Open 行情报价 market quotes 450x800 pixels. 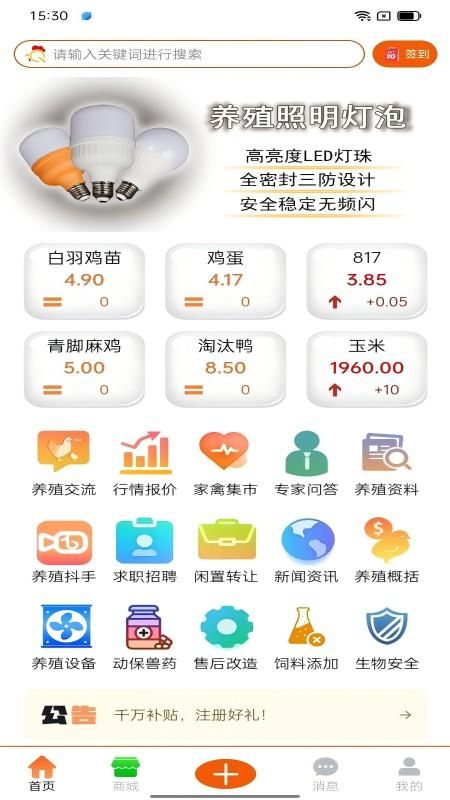coord(145,464)
